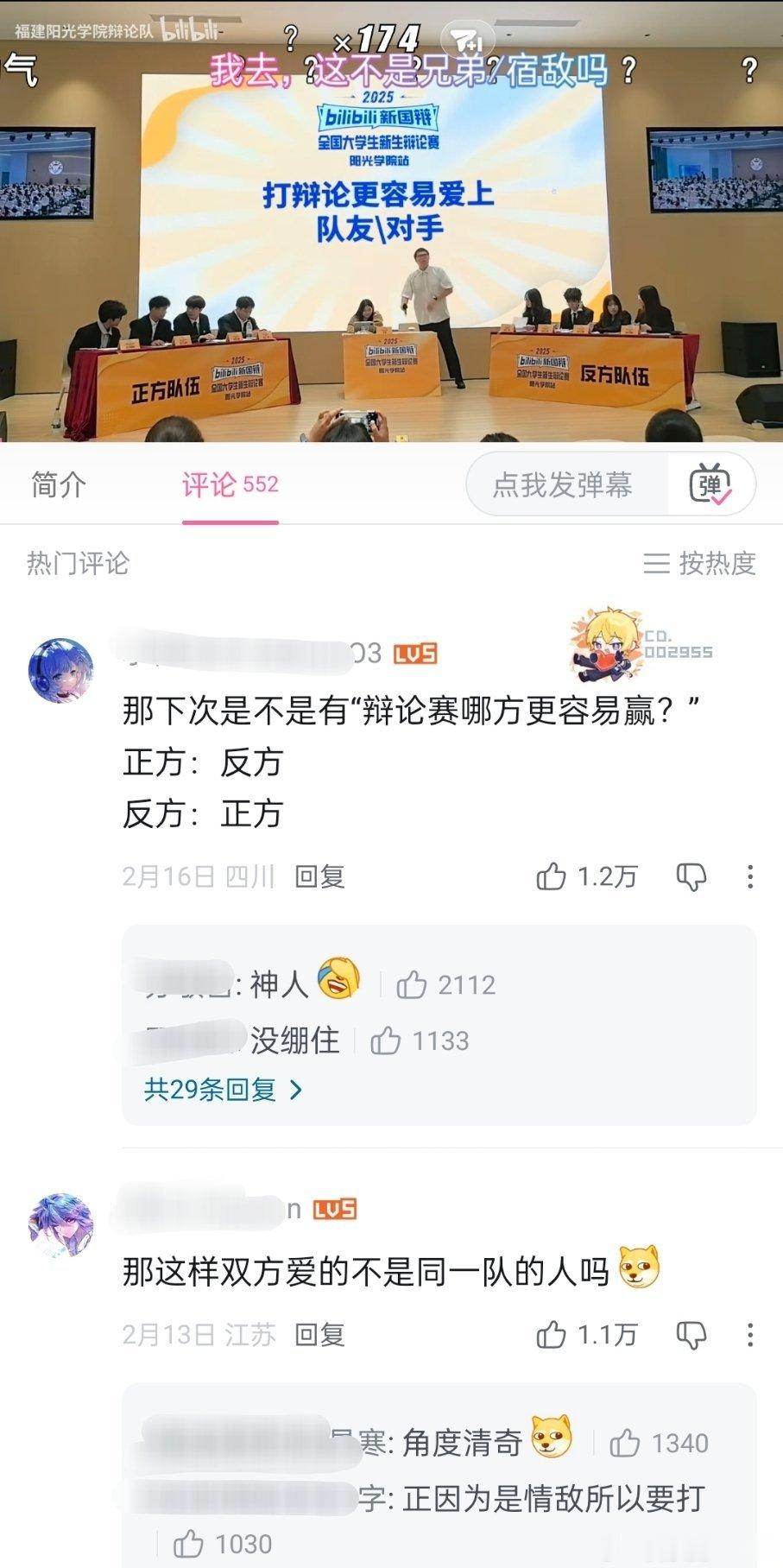Switch to the 评论 552 tab

228,486
